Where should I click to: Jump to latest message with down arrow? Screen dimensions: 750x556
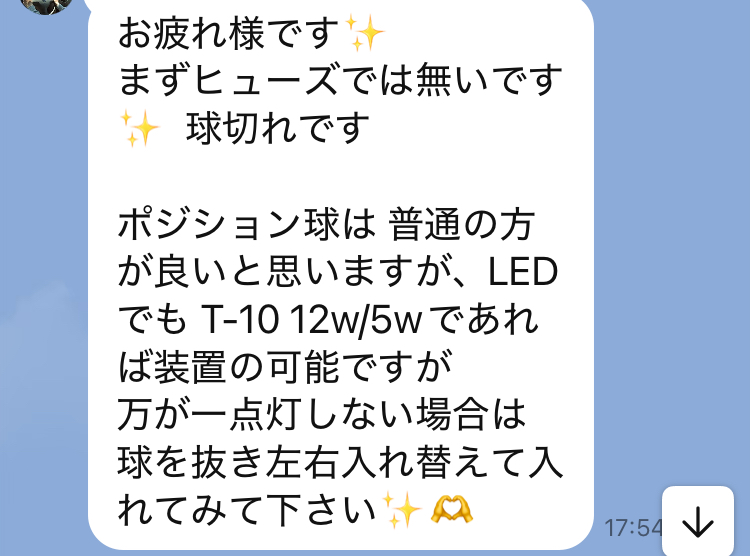[x=696, y=524]
